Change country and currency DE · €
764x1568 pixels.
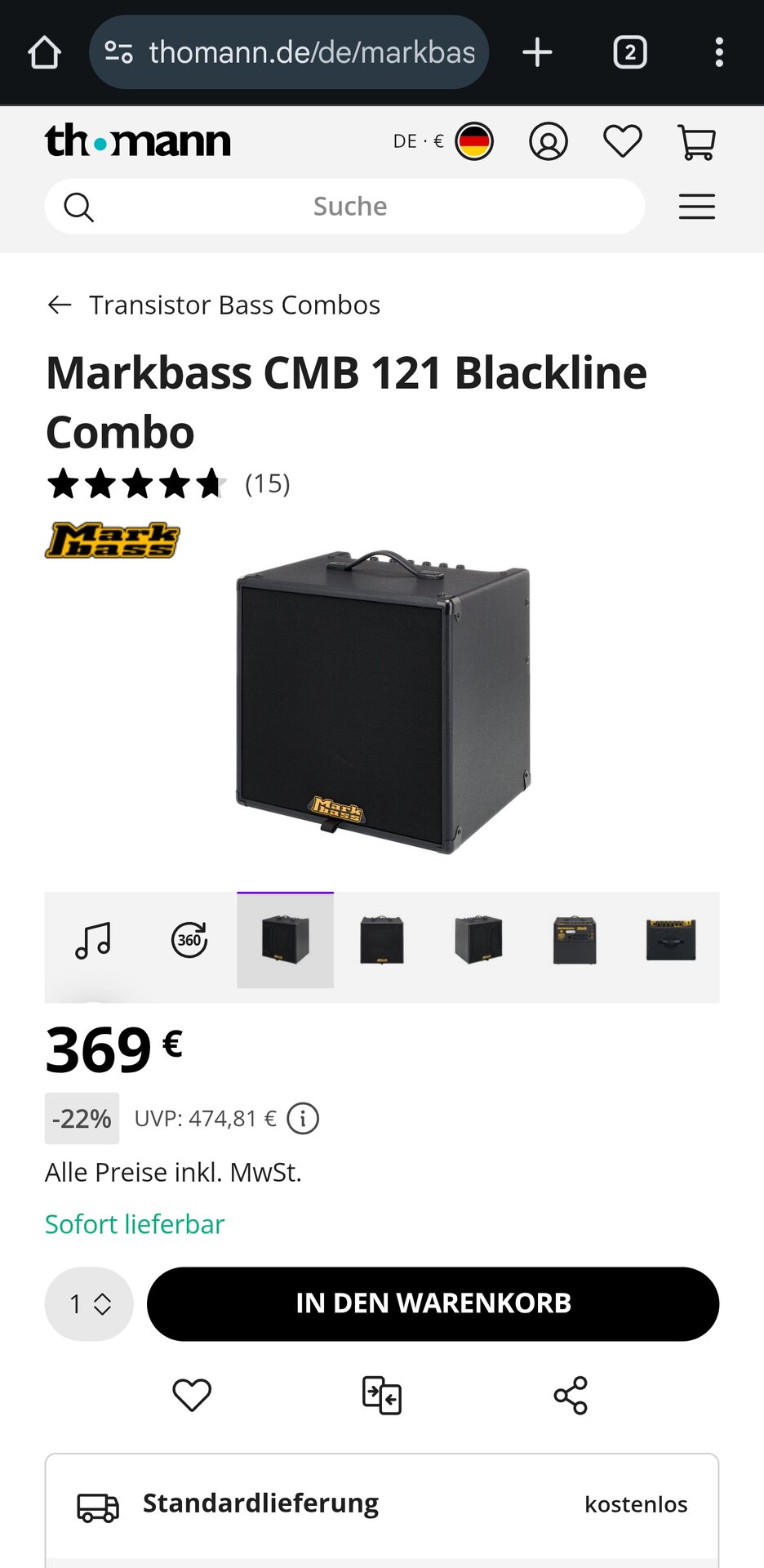[443, 141]
